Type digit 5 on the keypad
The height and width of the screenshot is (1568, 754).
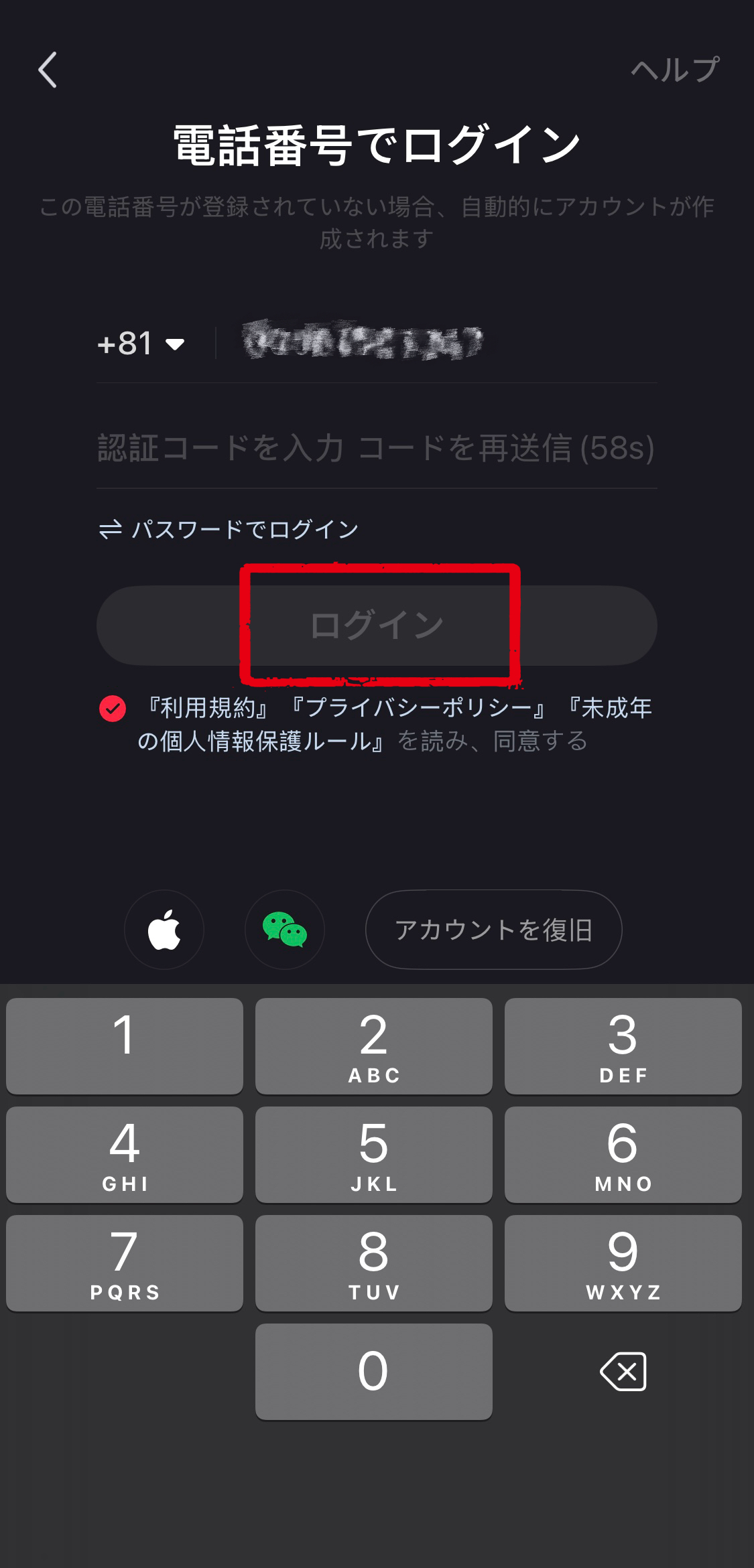click(374, 1154)
